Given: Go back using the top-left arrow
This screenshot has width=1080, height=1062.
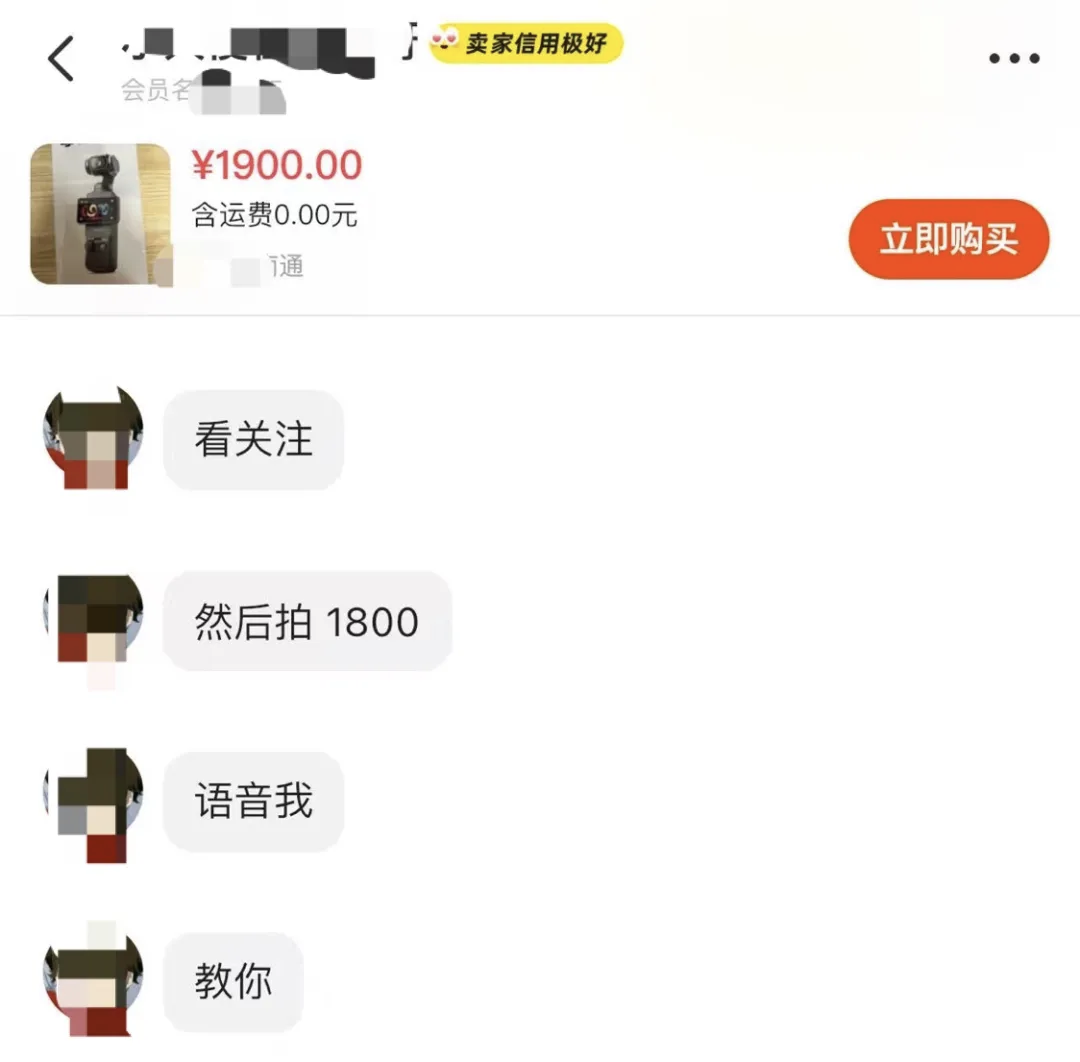Looking at the screenshot, I should (x=62, y=60).
